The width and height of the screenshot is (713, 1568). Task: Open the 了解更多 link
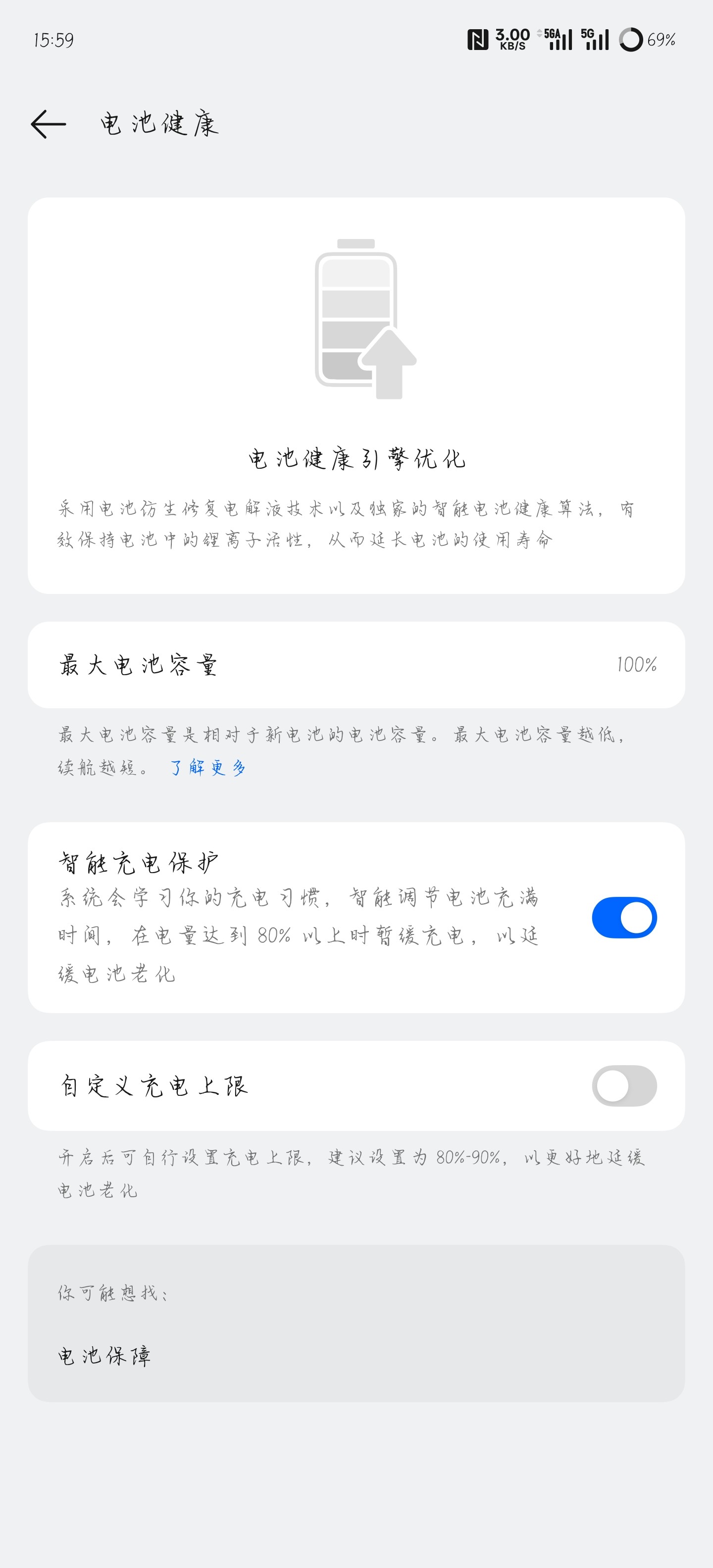coord(207,767)
